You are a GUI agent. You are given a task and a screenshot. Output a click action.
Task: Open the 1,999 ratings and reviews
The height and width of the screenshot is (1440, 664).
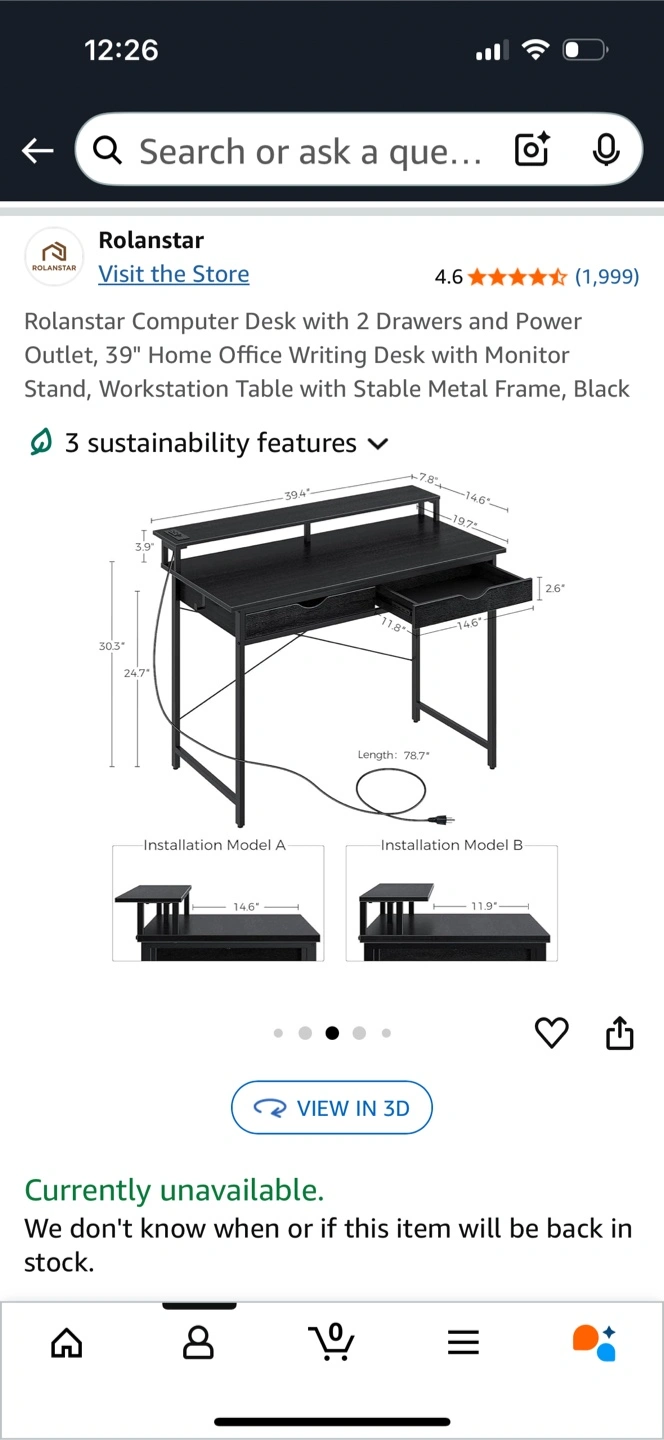[606, 277]
